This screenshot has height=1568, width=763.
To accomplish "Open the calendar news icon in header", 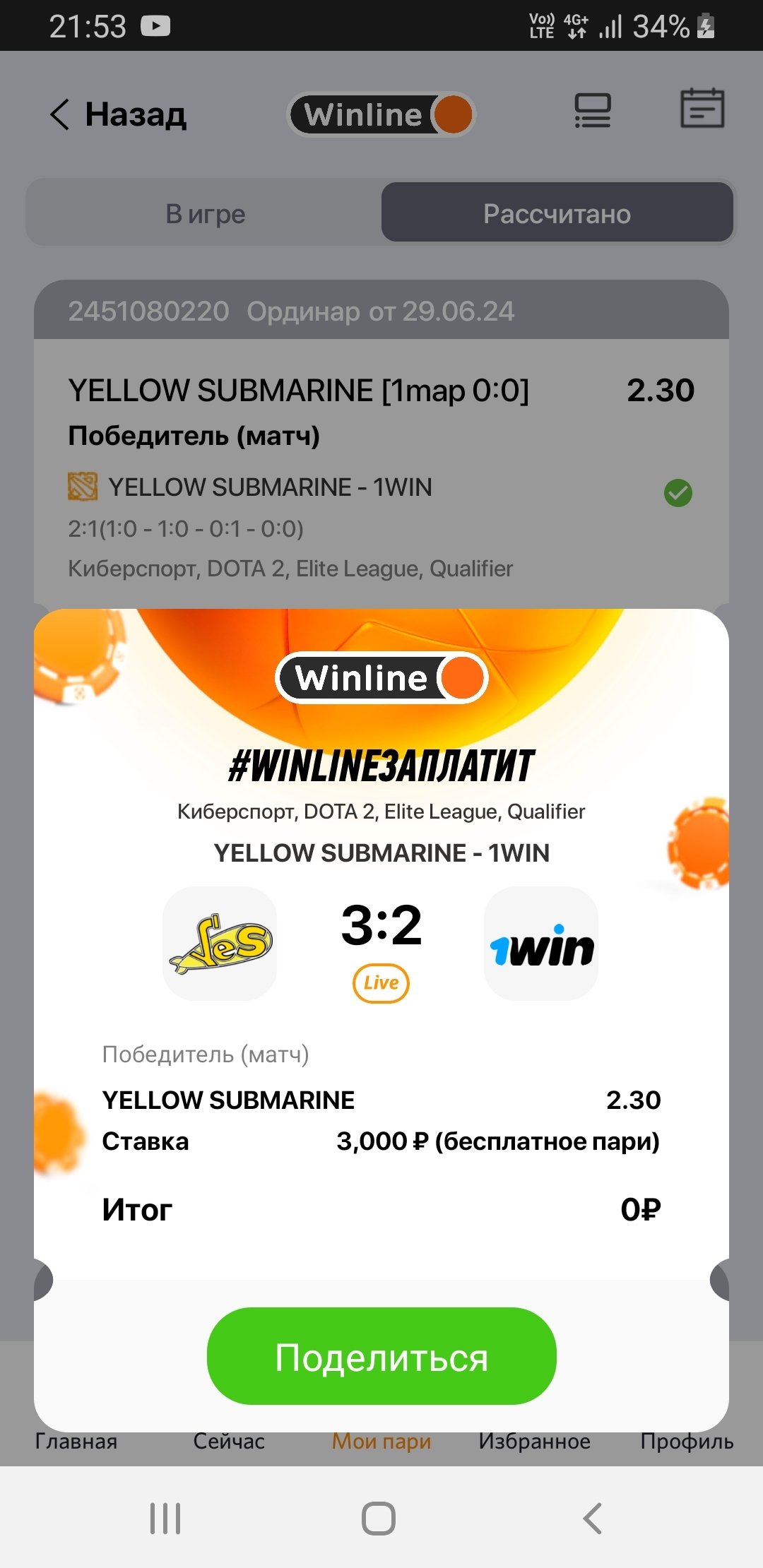I will [702, 109].
